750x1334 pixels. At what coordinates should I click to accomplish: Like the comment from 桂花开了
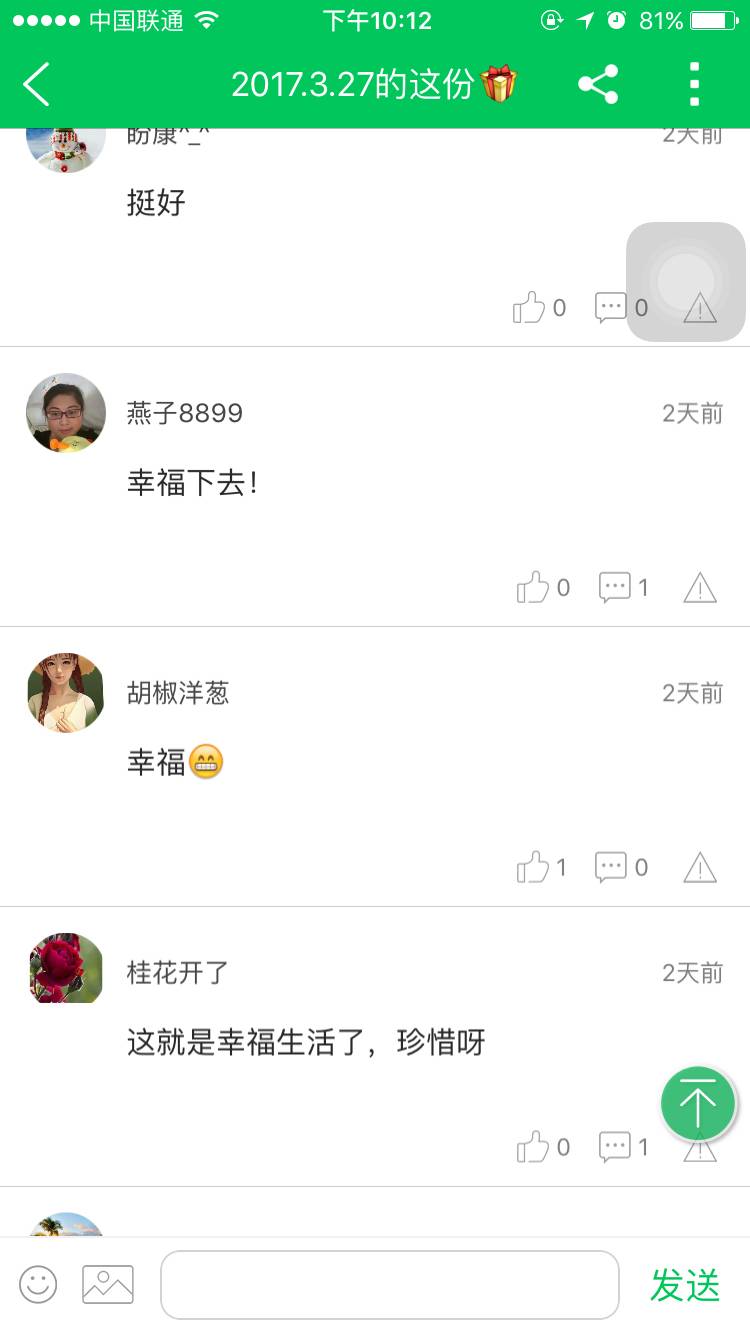pyautogui.click(x=533, y=1147)
